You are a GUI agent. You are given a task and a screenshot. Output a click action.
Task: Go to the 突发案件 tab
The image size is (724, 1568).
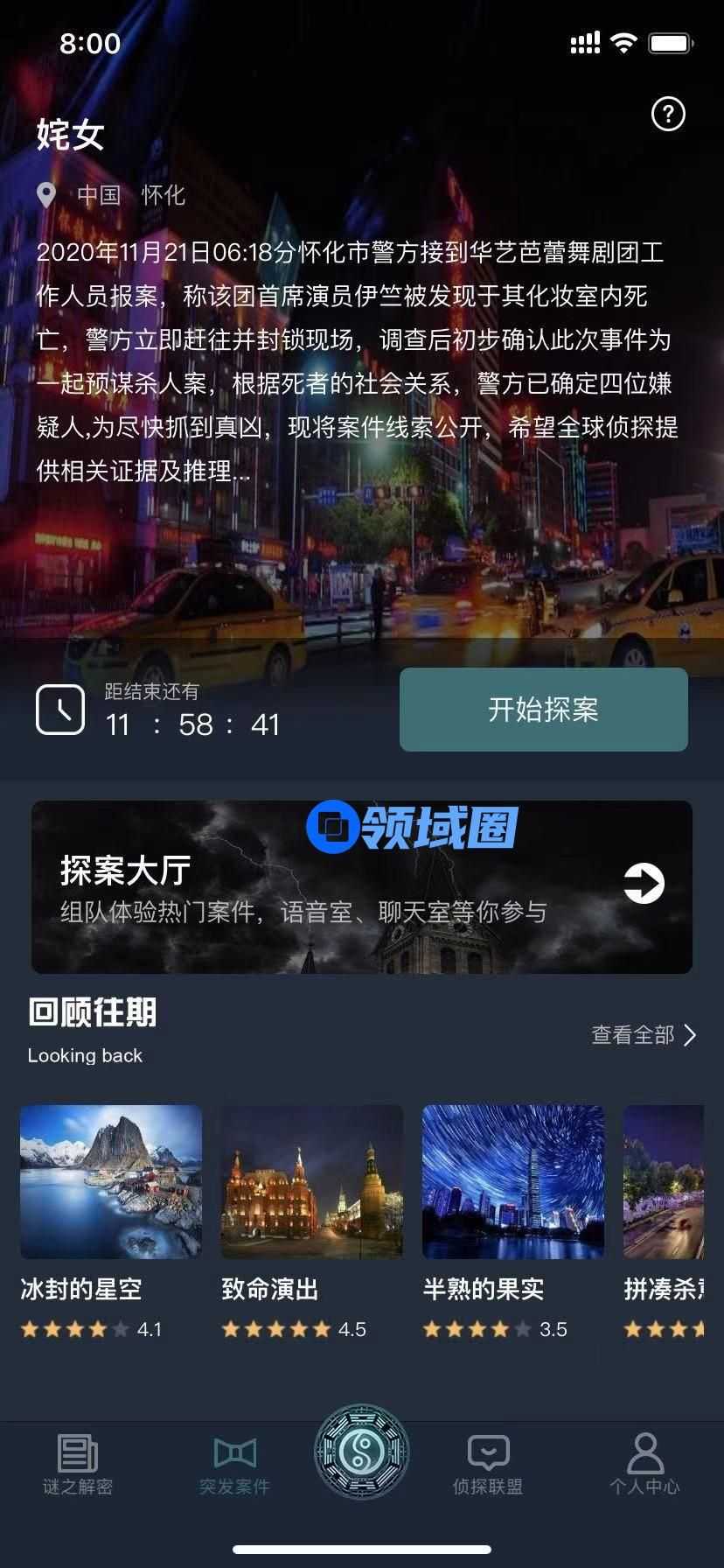tap(234, 1463)
